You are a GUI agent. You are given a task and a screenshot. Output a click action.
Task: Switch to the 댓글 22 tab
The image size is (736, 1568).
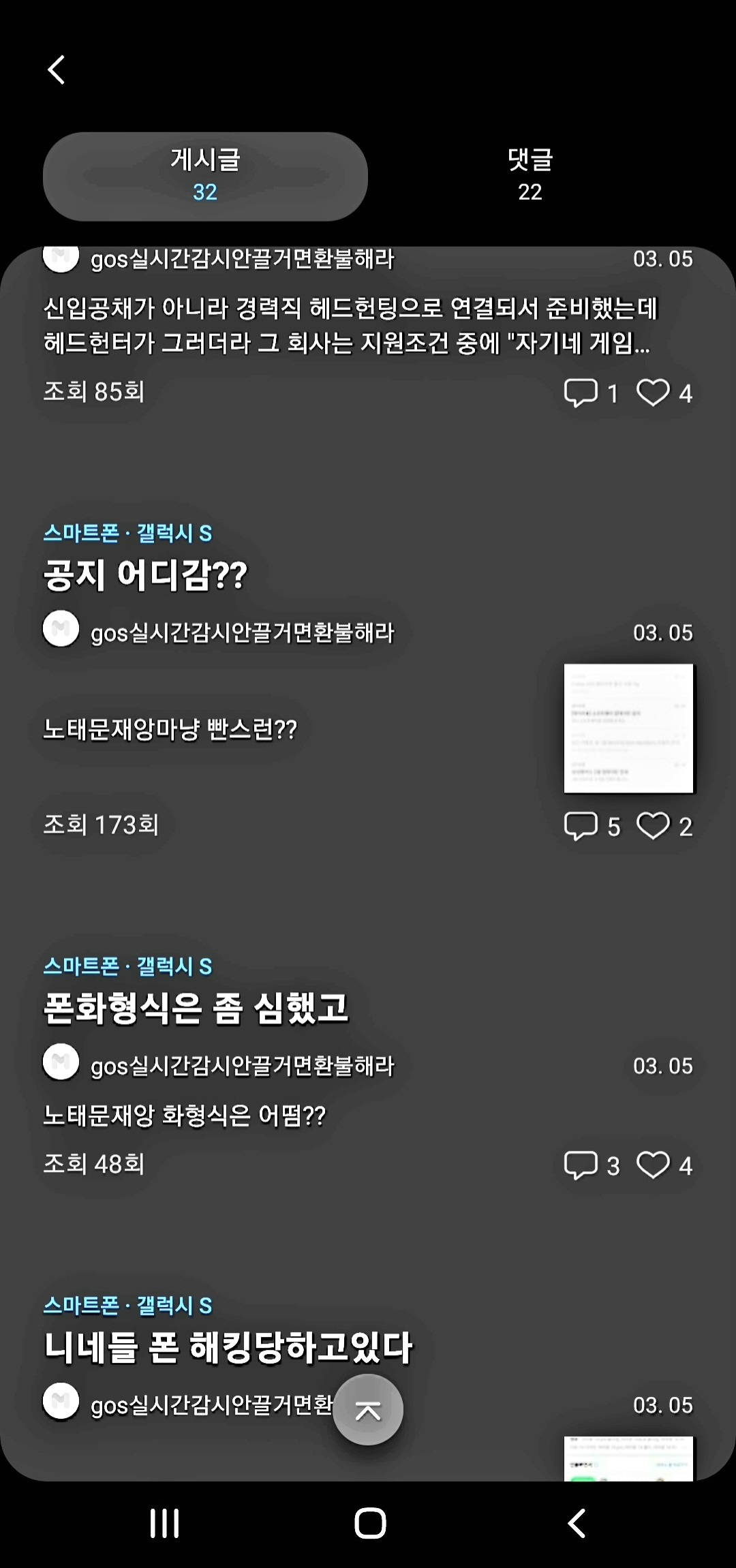pos(530,176)
